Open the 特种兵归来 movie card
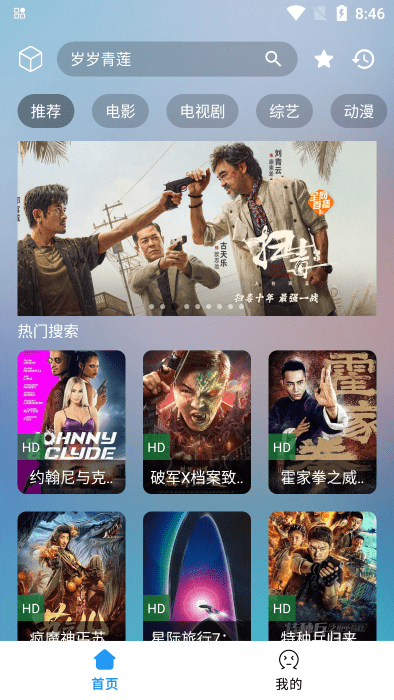This screenshot has height=700, width=394. tap(323, 576)
